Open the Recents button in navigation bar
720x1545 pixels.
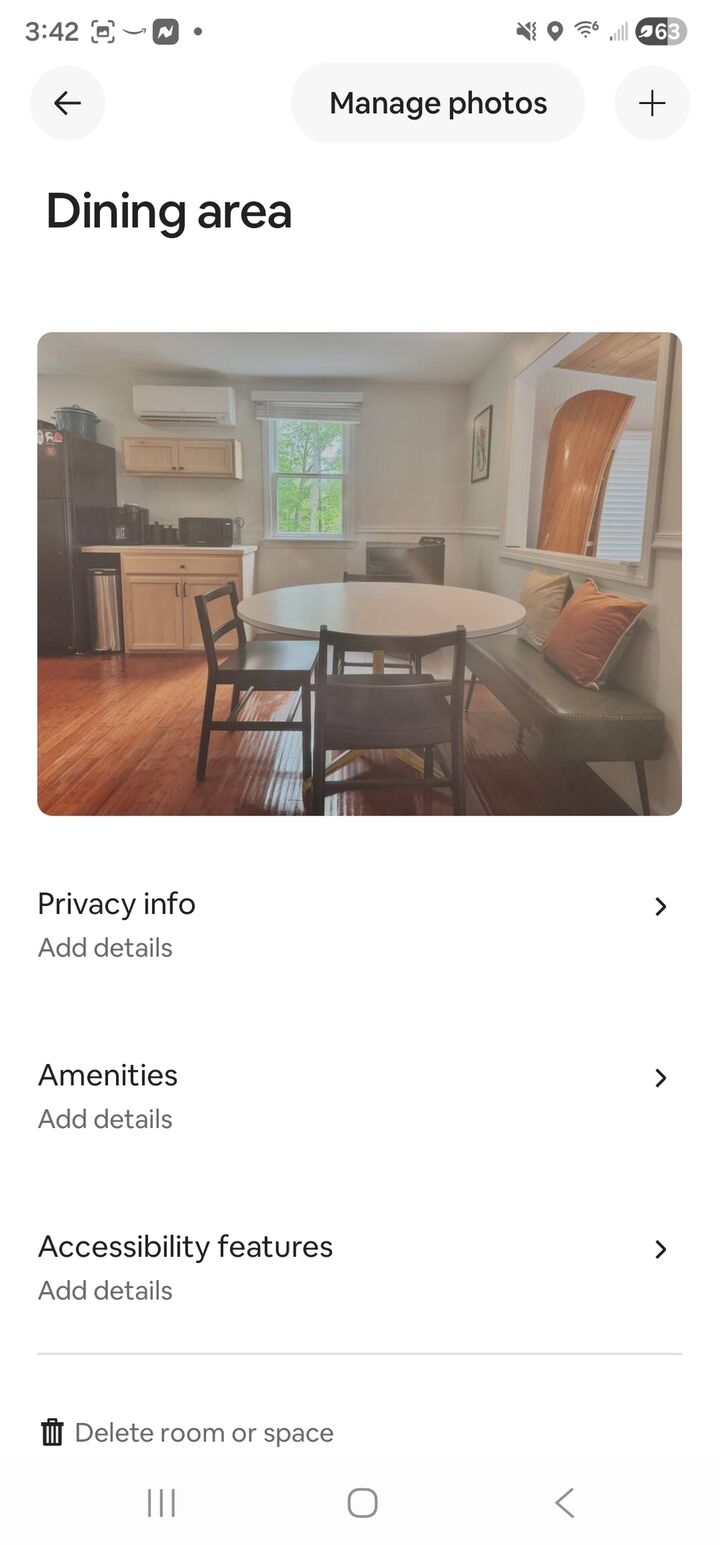[x=161, y=1501]
